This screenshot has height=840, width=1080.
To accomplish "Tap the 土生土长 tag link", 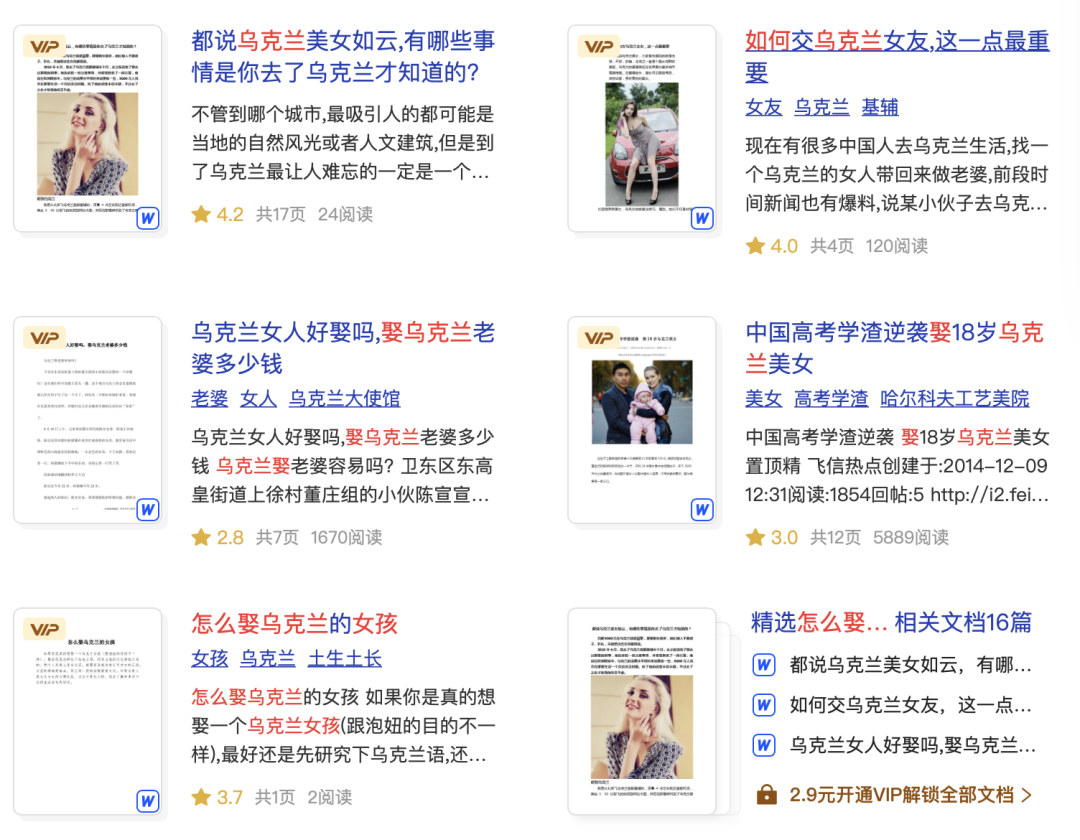I will tap(344, 659).
